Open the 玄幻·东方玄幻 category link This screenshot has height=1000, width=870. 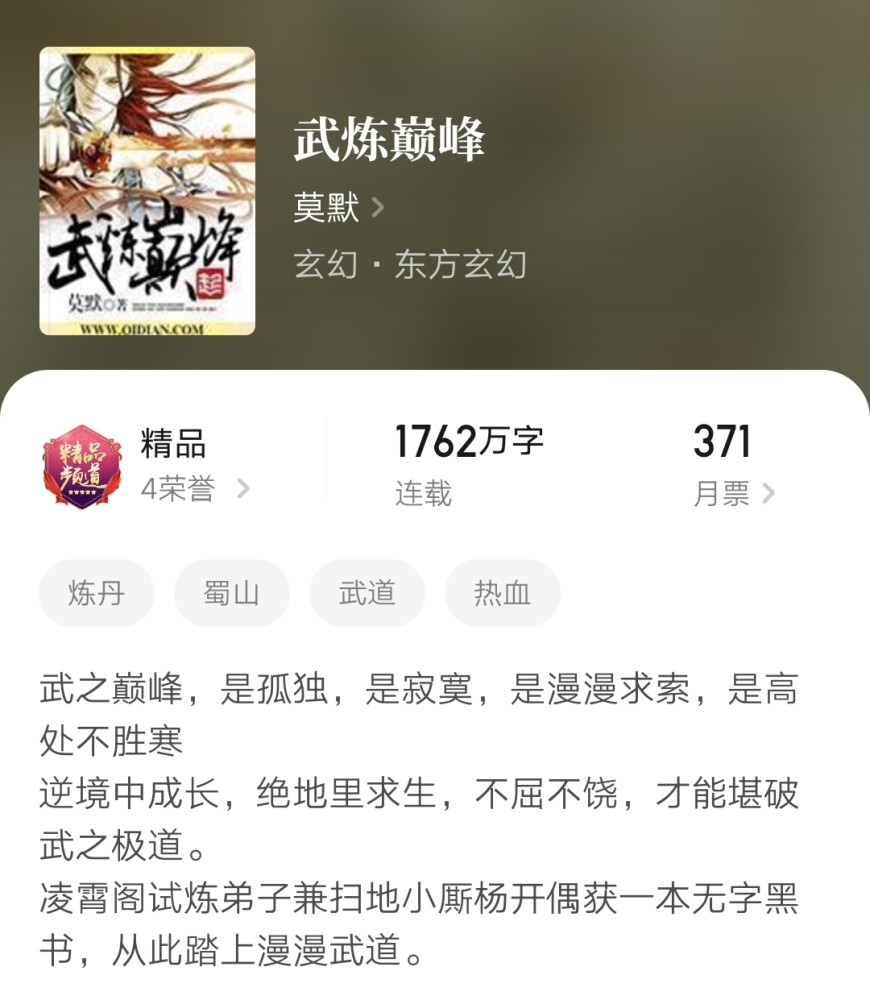pyautogui.click(x=411, y=264)
